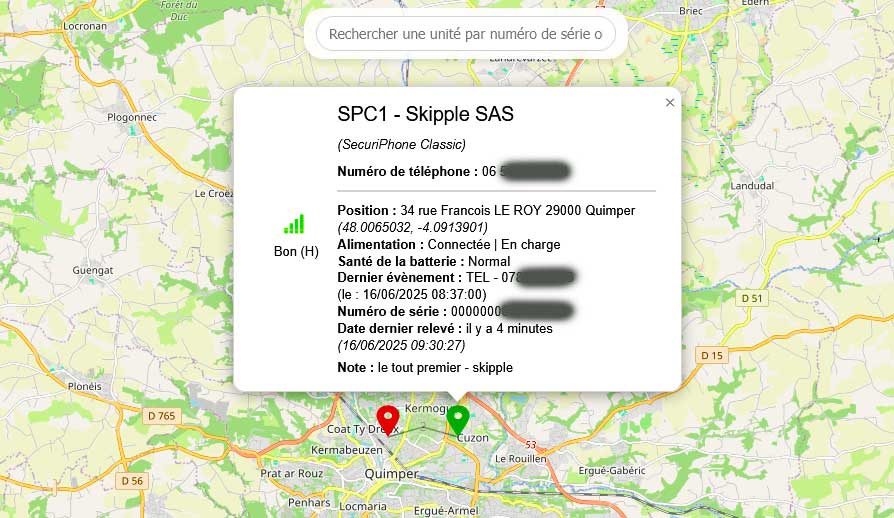Select the red map marker

coord(387,418)
